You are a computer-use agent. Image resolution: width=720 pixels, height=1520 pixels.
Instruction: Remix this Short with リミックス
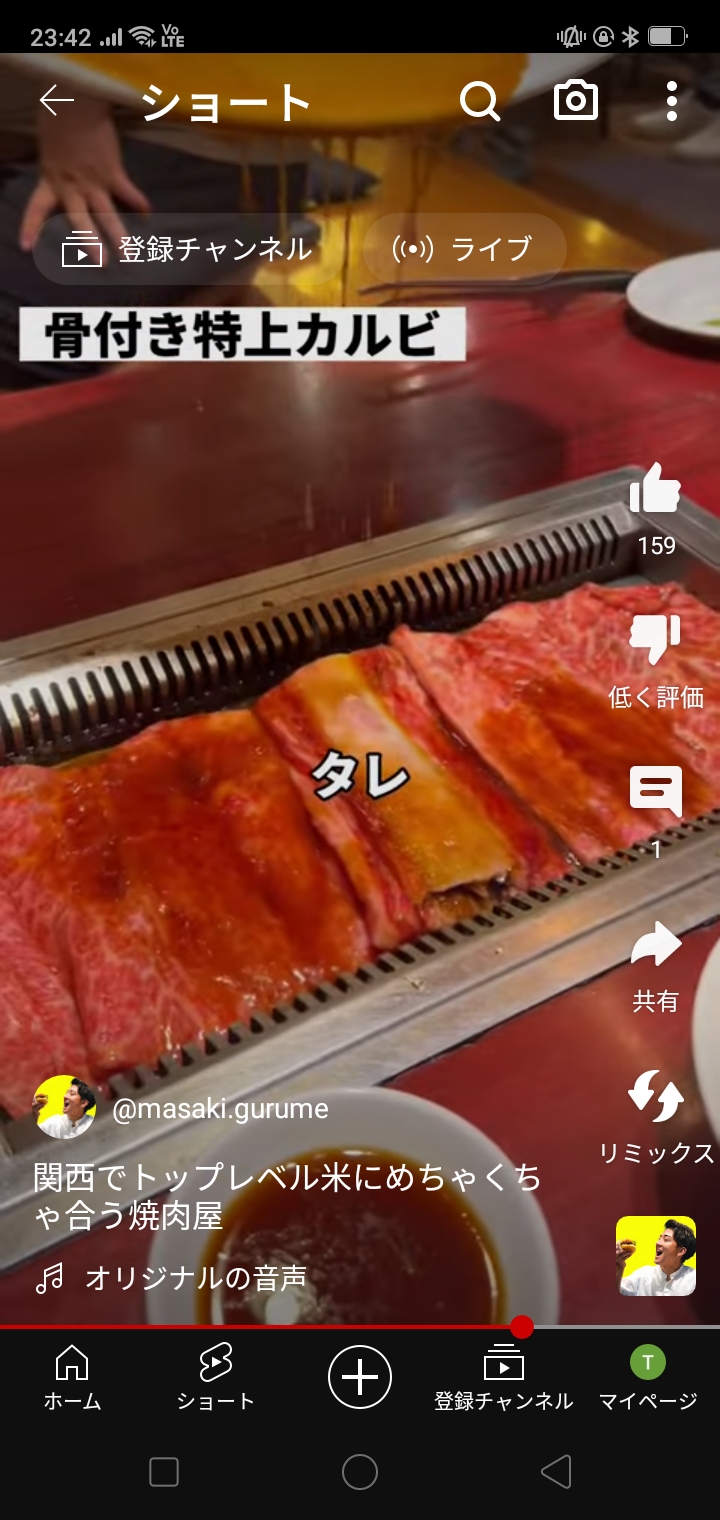pos(655,1098)
